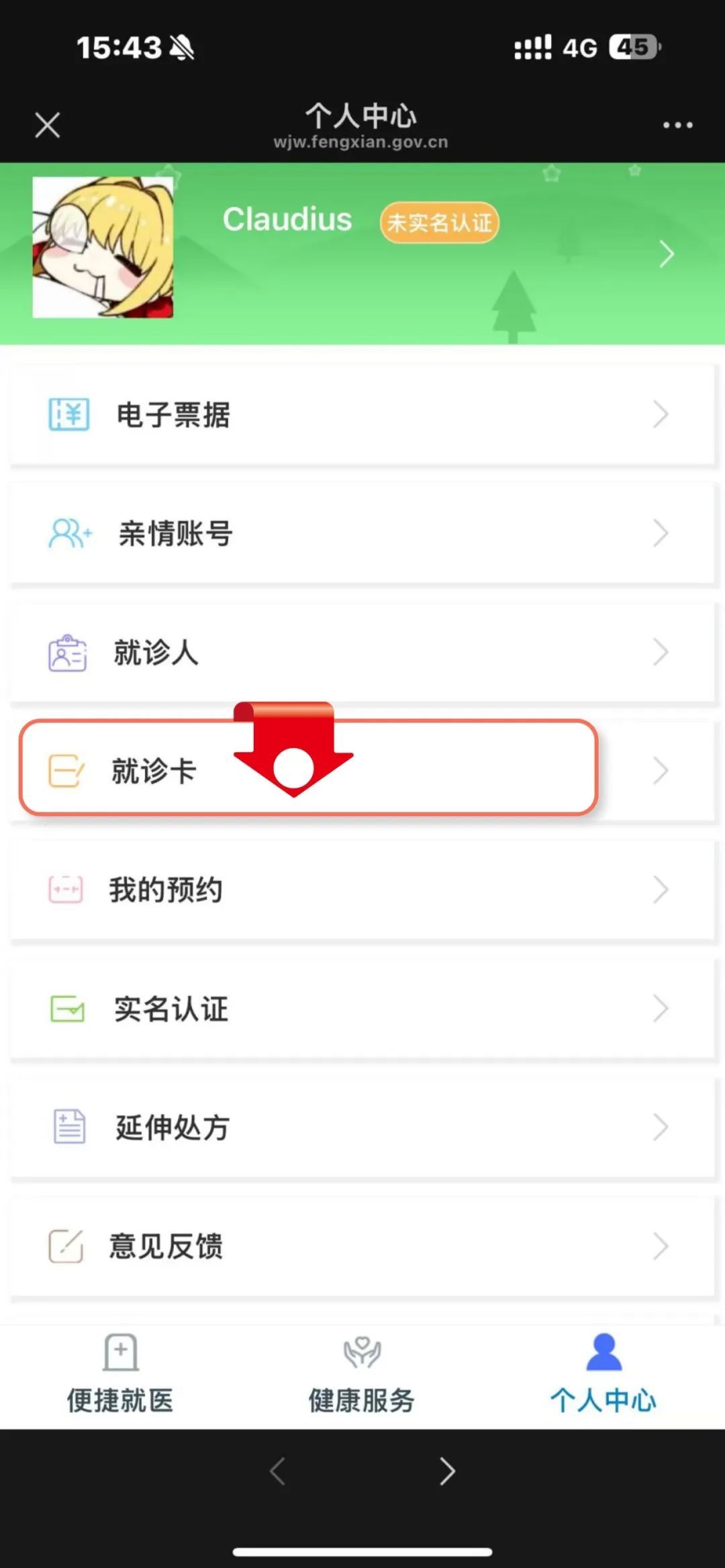Screen dimensions: 725x1568
Task: Open 电子票据 row
Action: coord(362,414)
